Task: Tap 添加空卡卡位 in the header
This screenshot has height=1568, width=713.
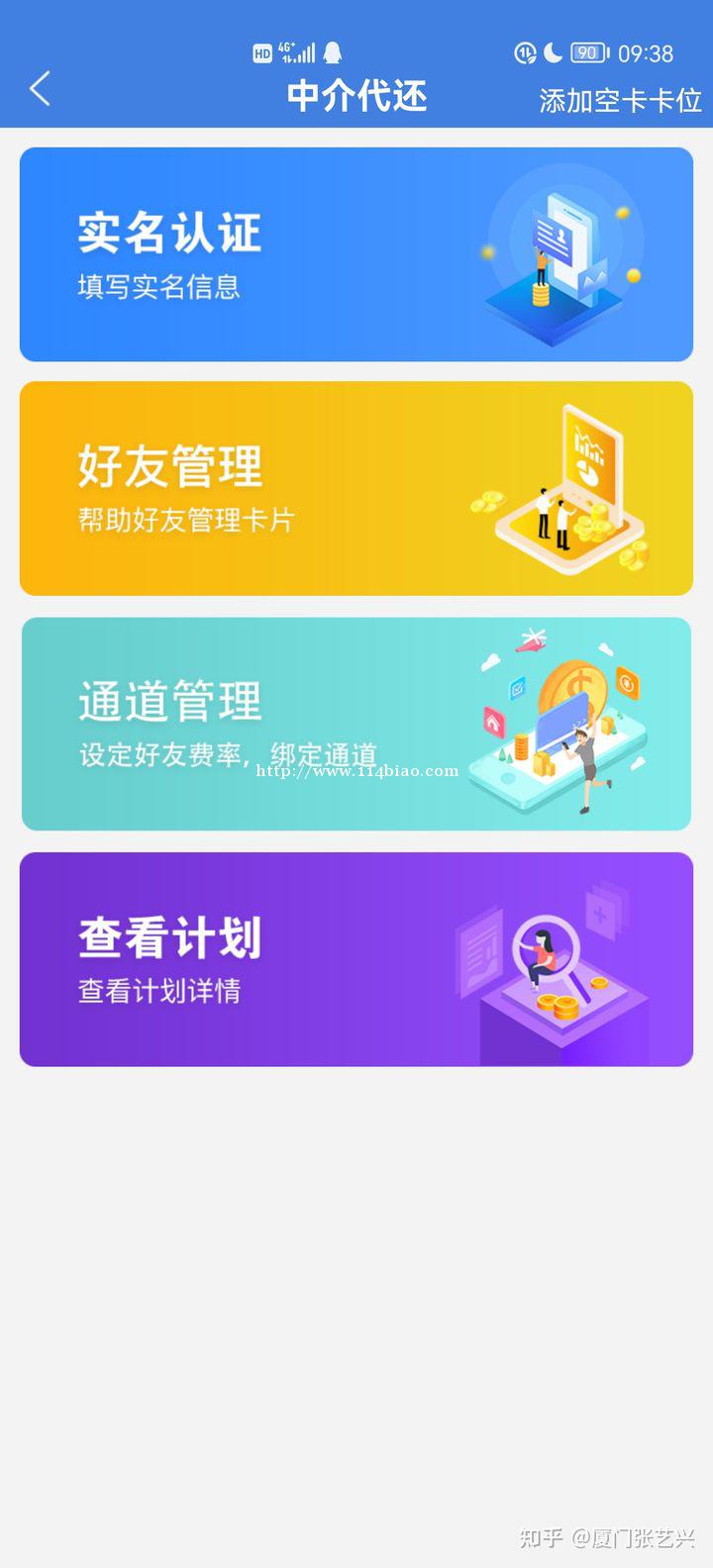Action: tap(620, 100)
